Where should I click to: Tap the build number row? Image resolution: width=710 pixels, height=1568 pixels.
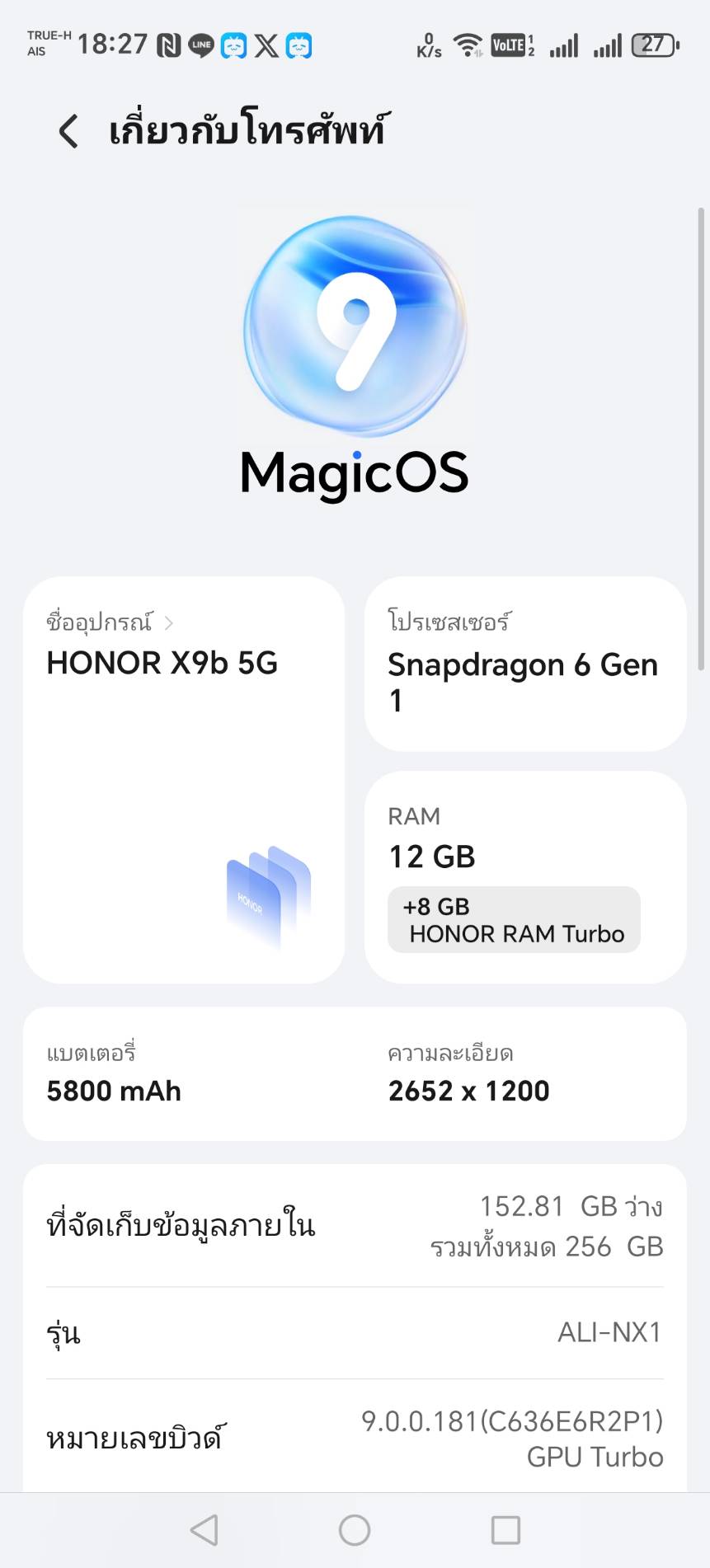[x=355, y=1439]
